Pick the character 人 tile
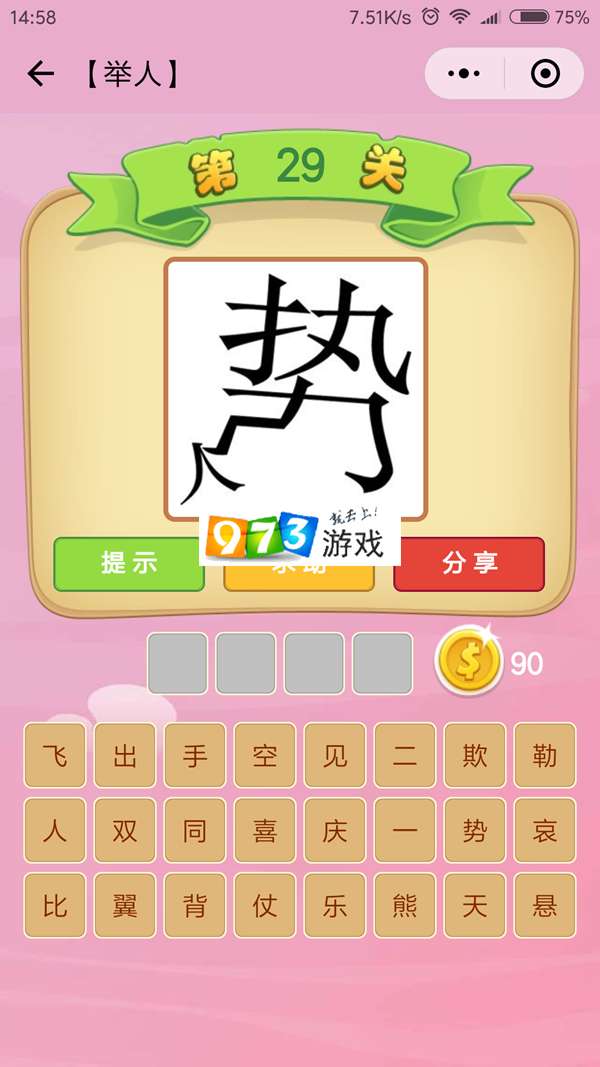Viewport: 600px width, 1067px height. coord(55,830)
